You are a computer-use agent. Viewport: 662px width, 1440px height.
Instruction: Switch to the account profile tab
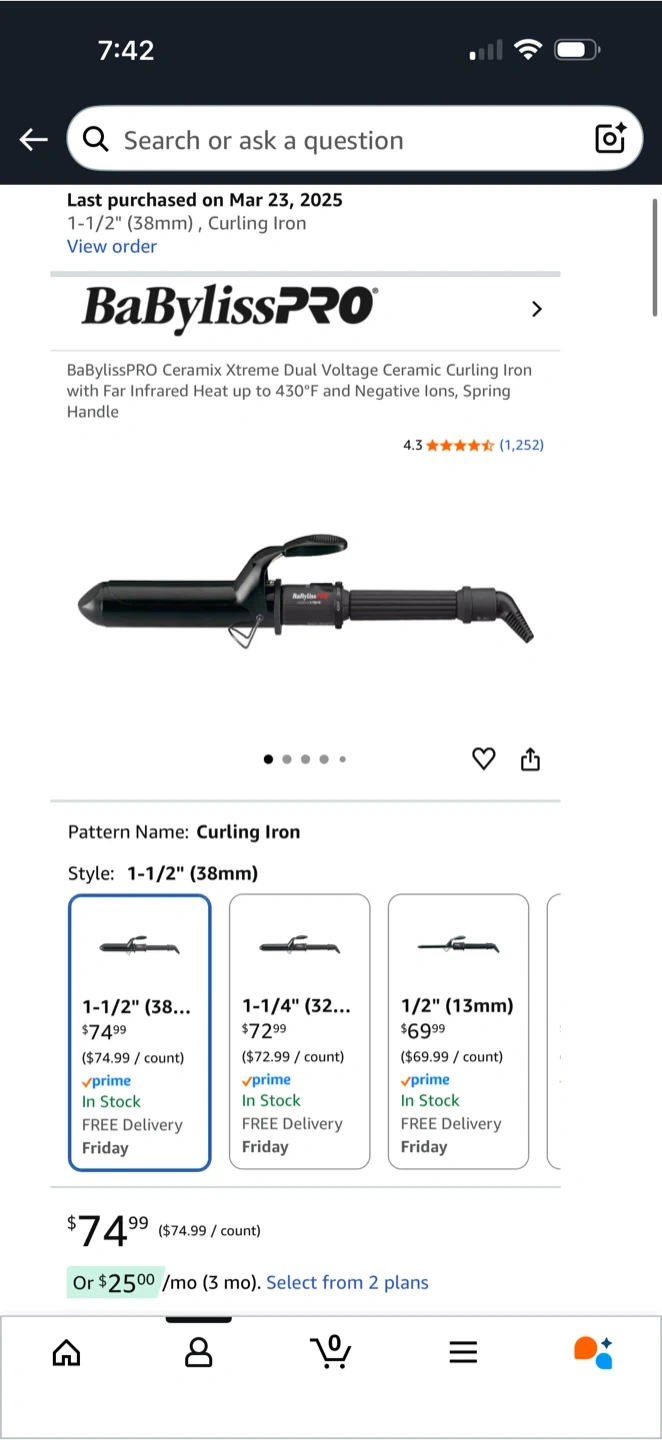[199, 1353]
